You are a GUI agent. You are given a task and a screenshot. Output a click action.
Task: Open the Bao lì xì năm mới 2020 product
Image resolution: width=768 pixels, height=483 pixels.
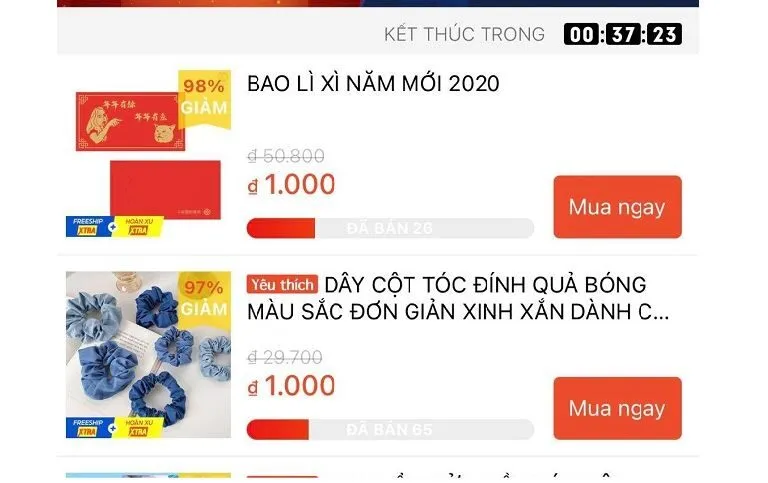click(x=372, y=84)
